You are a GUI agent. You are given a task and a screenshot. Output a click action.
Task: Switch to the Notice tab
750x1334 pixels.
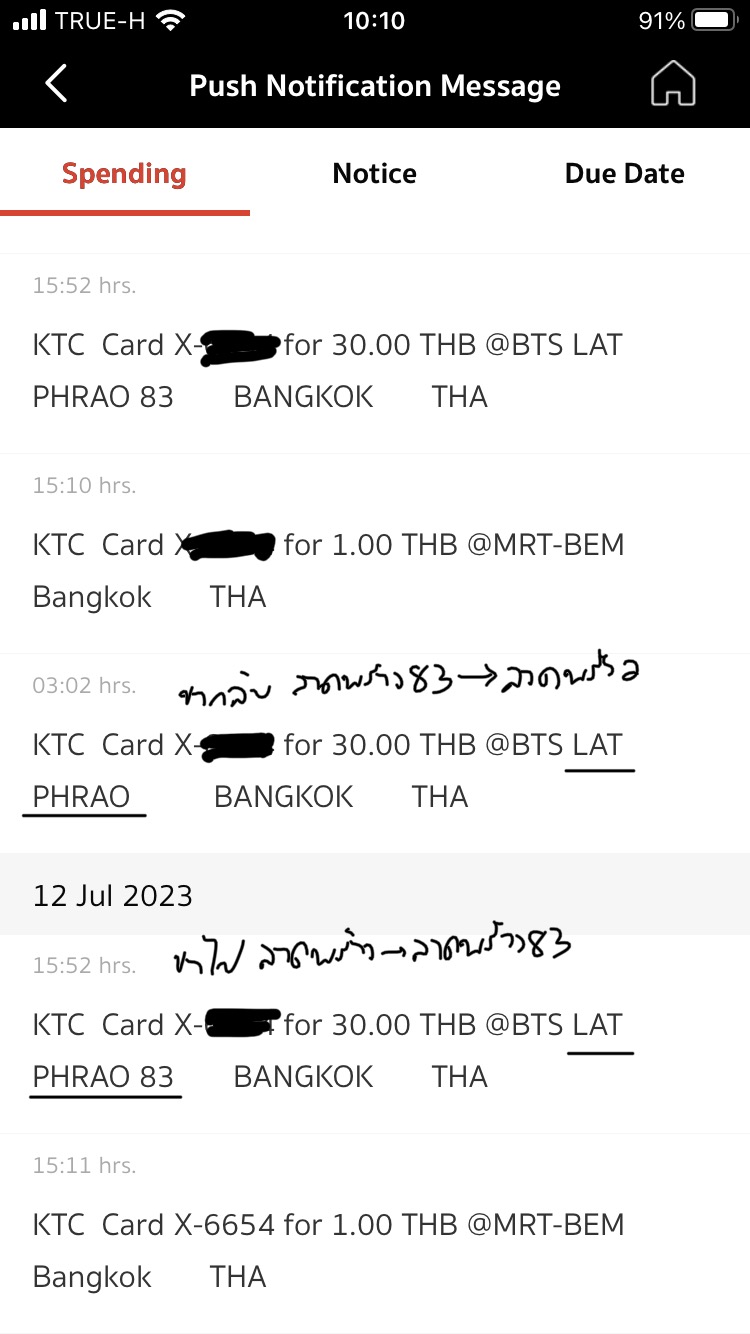(374, 173)
